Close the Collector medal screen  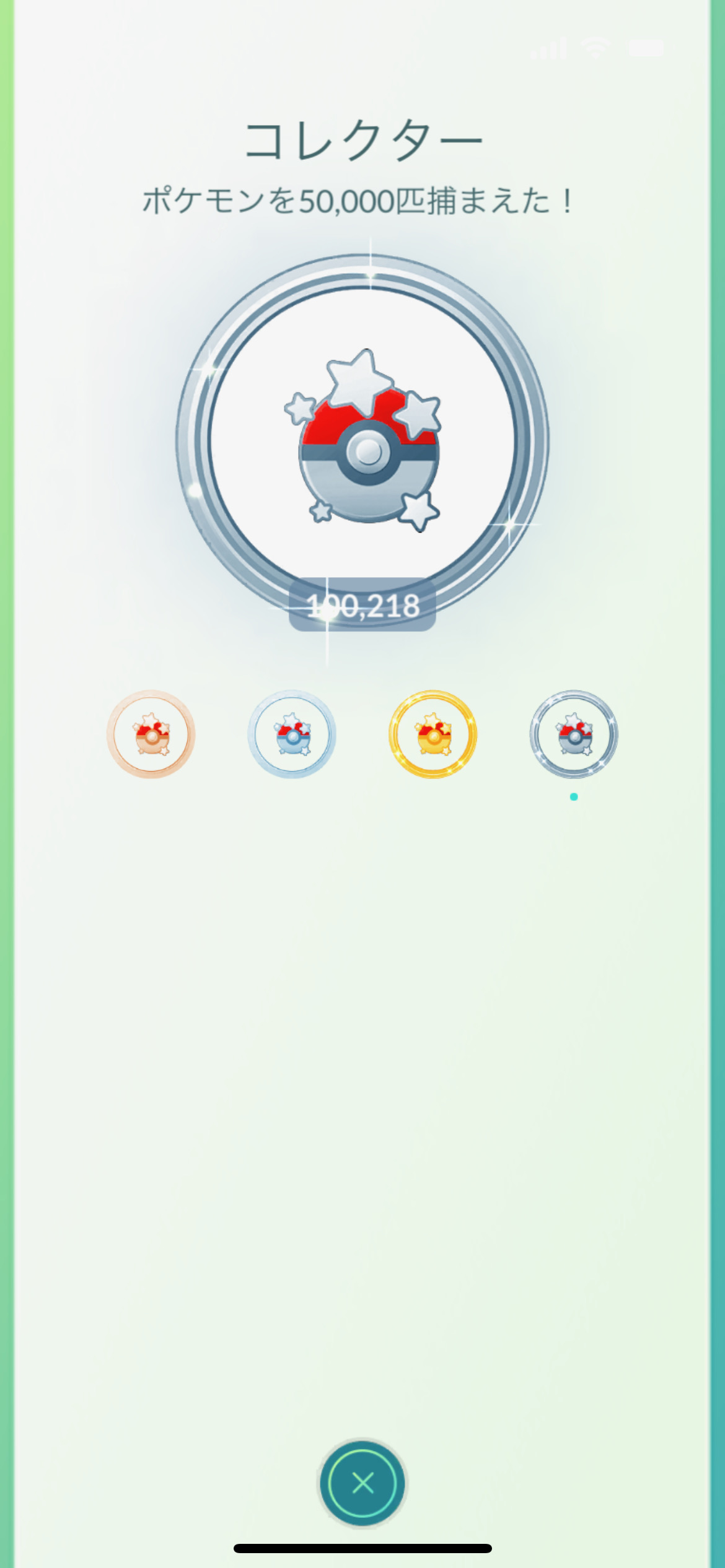pyautogui.click(x=362, y=1483)
